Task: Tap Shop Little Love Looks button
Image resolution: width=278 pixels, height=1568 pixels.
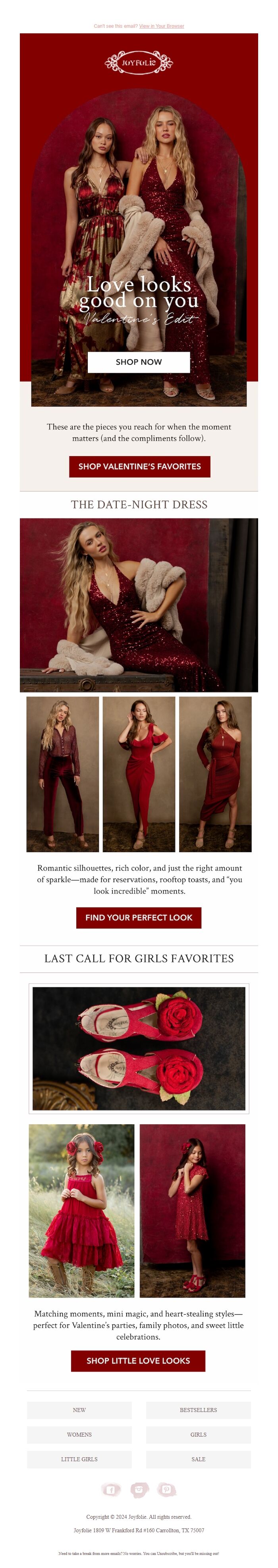Action: click(138, 1360)
